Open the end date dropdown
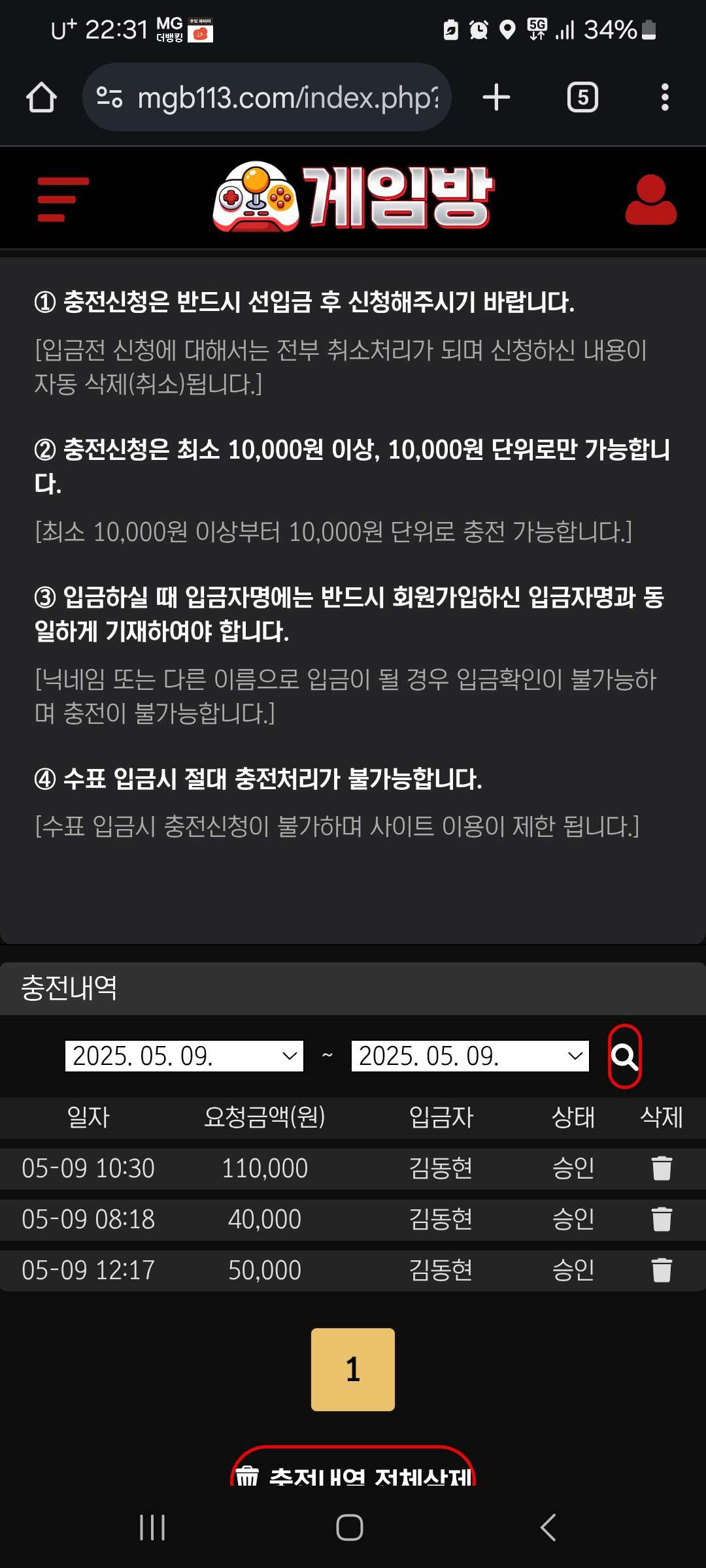The image size is (706, 1568). point(470,1056)
